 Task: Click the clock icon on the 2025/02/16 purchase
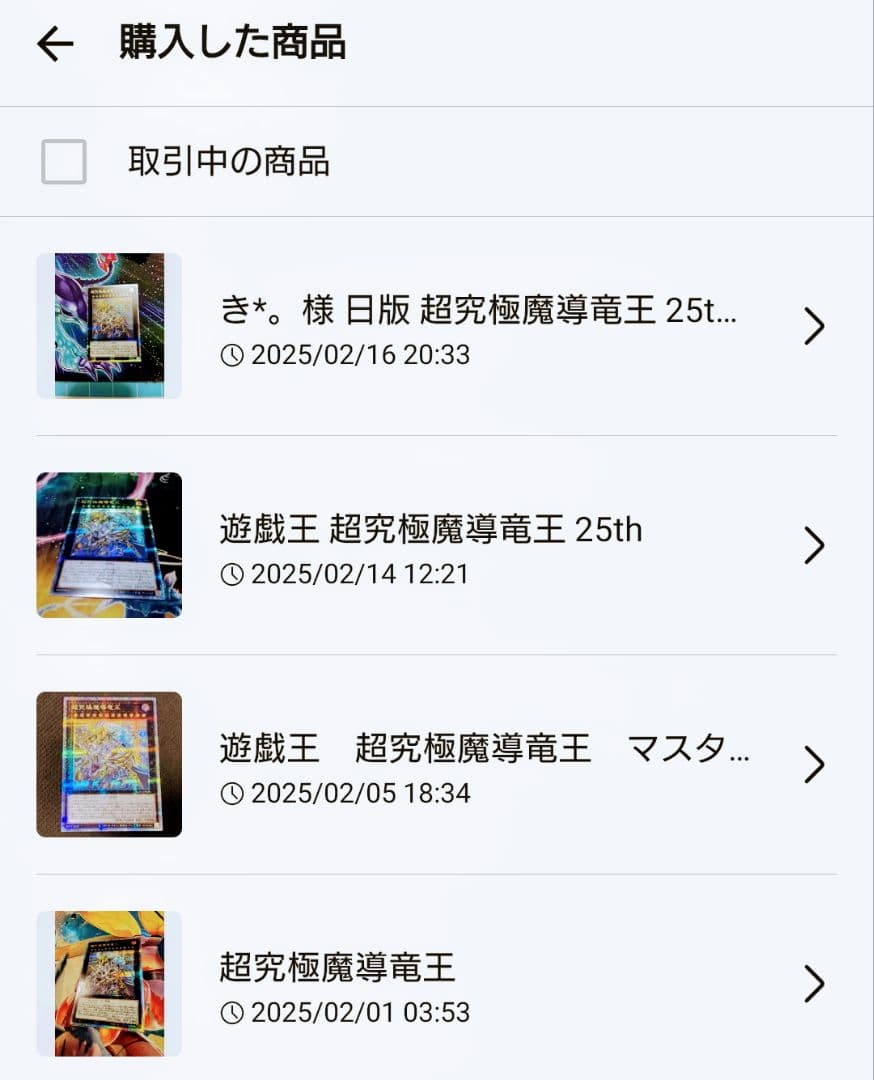(x=232, y=354)
